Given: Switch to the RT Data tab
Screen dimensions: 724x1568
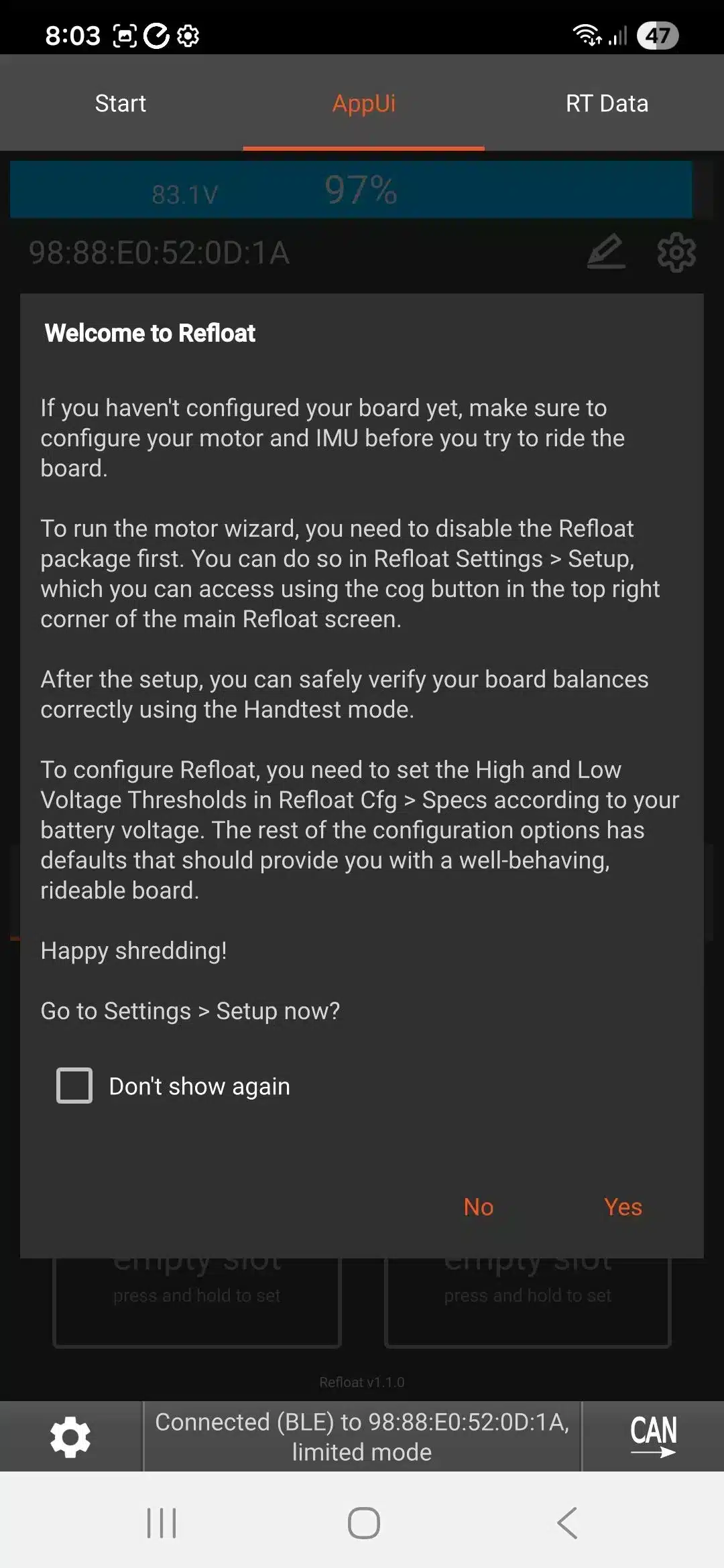Looking at the screenshot, I should 607,103.
